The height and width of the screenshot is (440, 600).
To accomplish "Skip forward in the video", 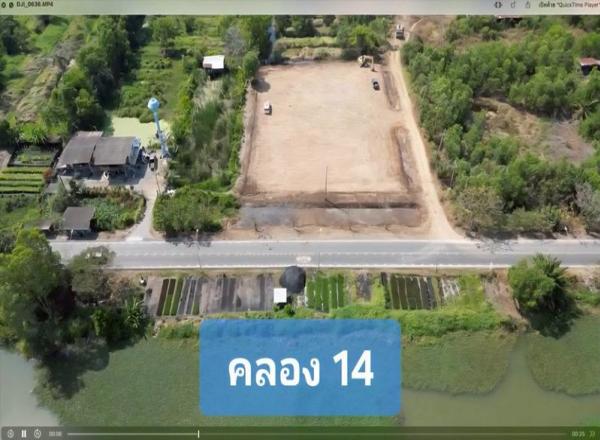I will point(37,433).
